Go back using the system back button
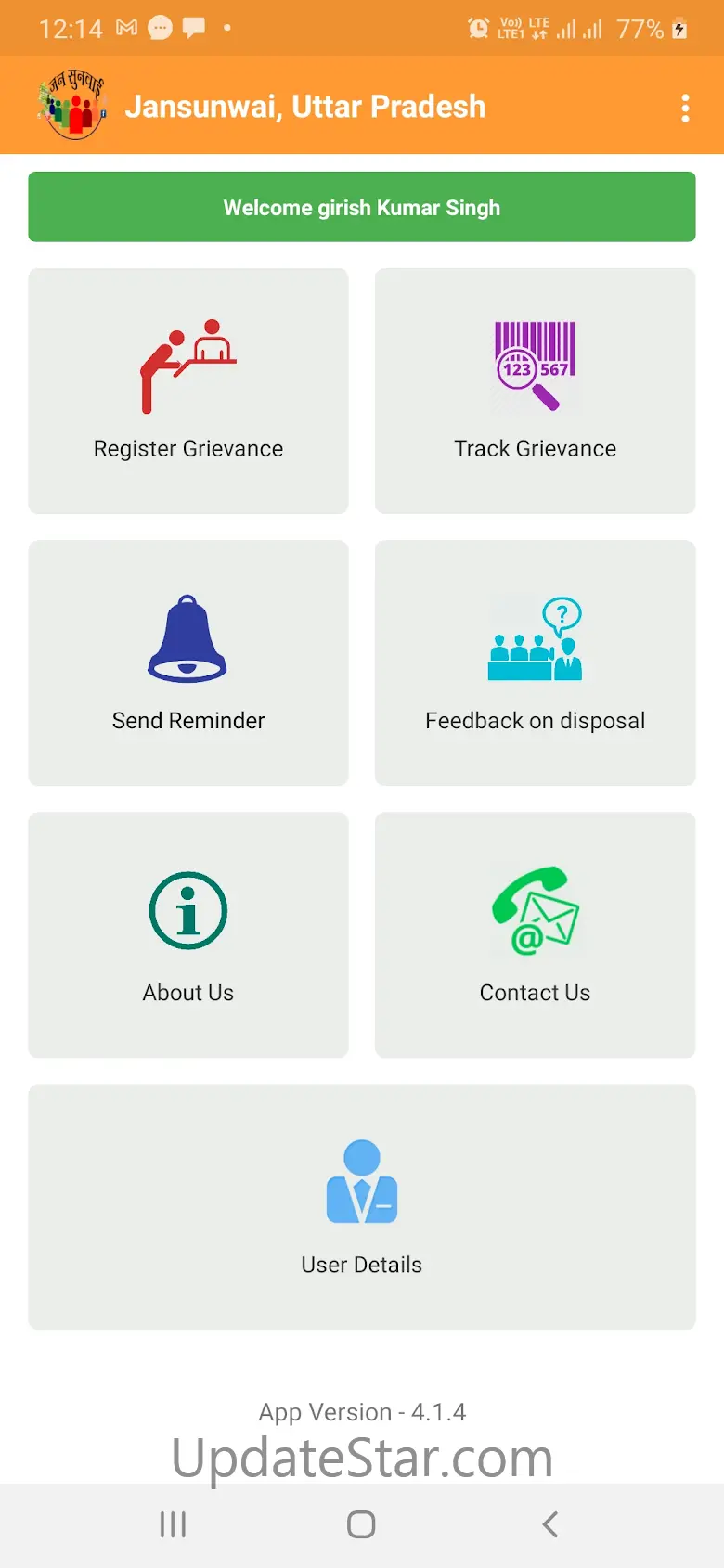 coord(549,1524)
